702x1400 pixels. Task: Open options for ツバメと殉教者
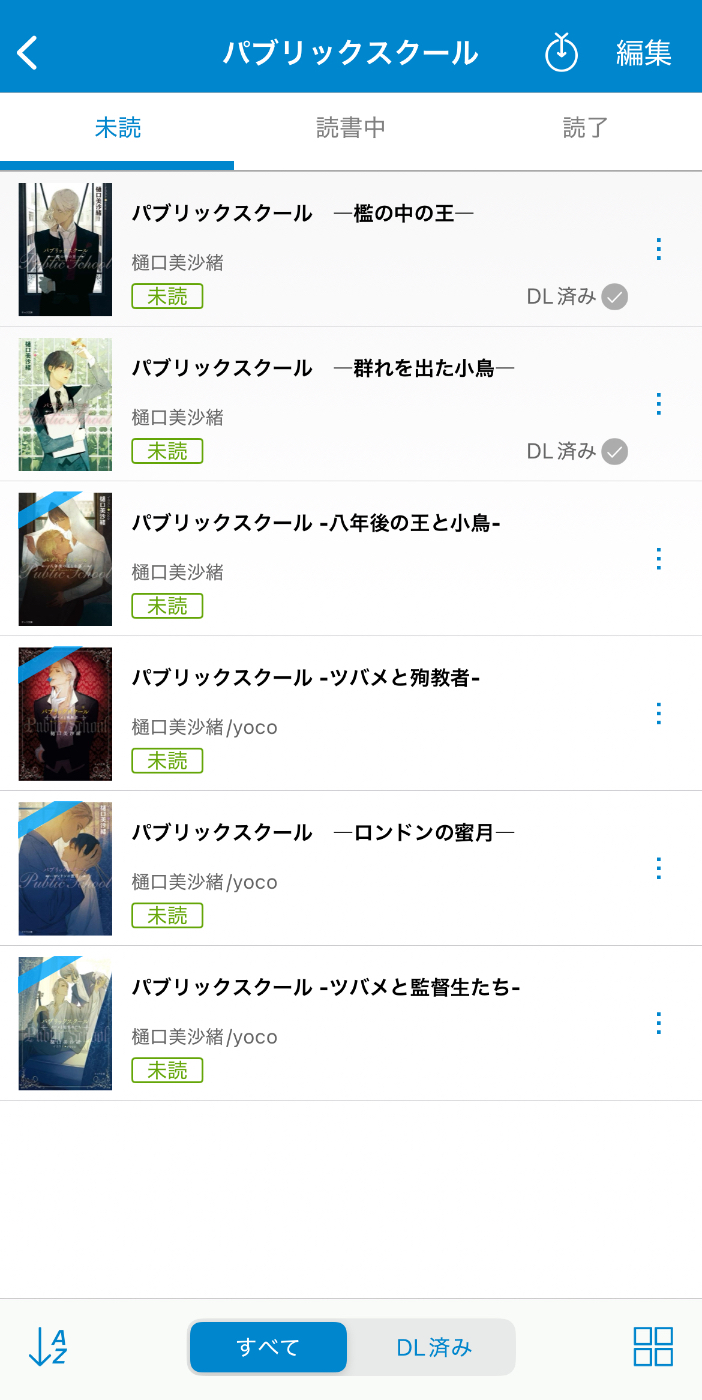(658, 713)
